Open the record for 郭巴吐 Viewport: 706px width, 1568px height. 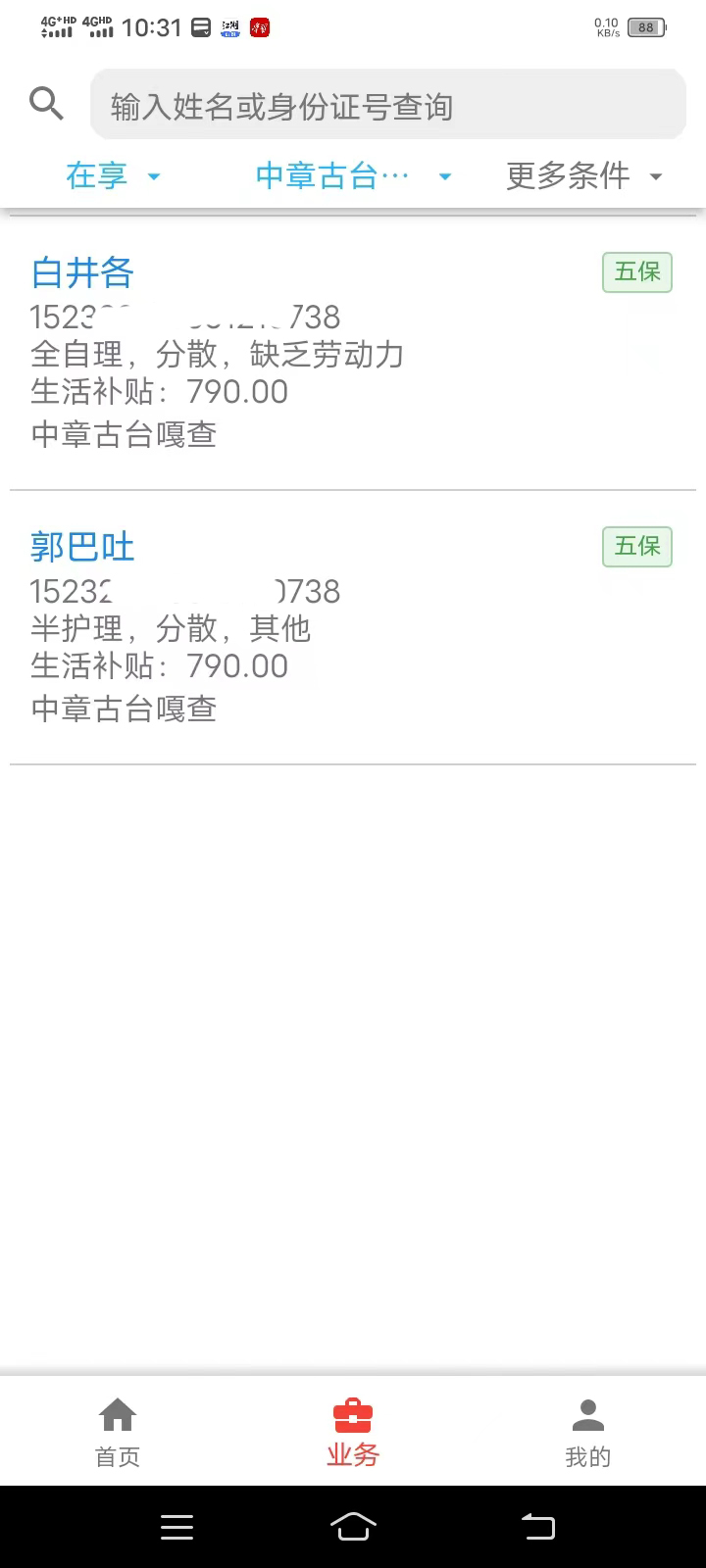coord(353,627)
